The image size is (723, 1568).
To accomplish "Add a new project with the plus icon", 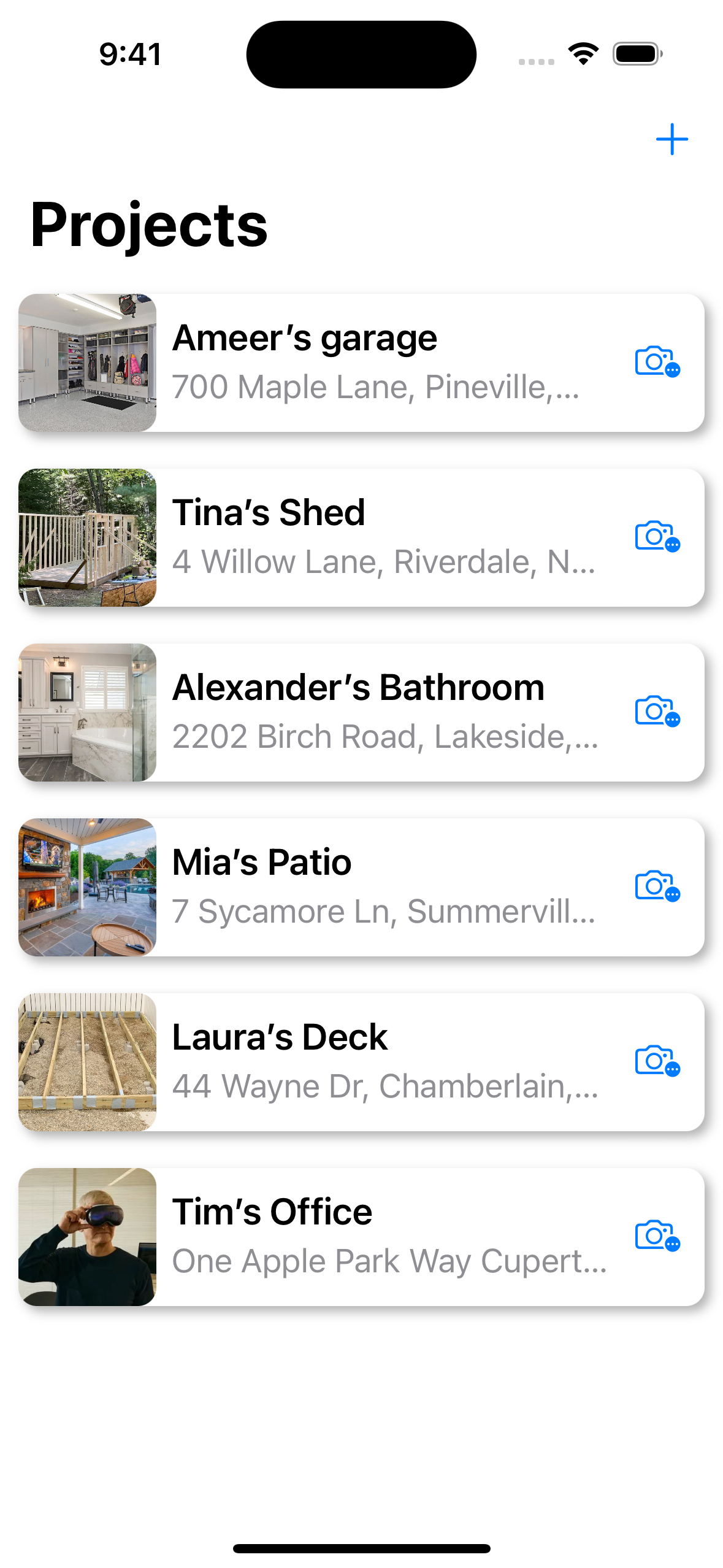I will click(671, 139).
